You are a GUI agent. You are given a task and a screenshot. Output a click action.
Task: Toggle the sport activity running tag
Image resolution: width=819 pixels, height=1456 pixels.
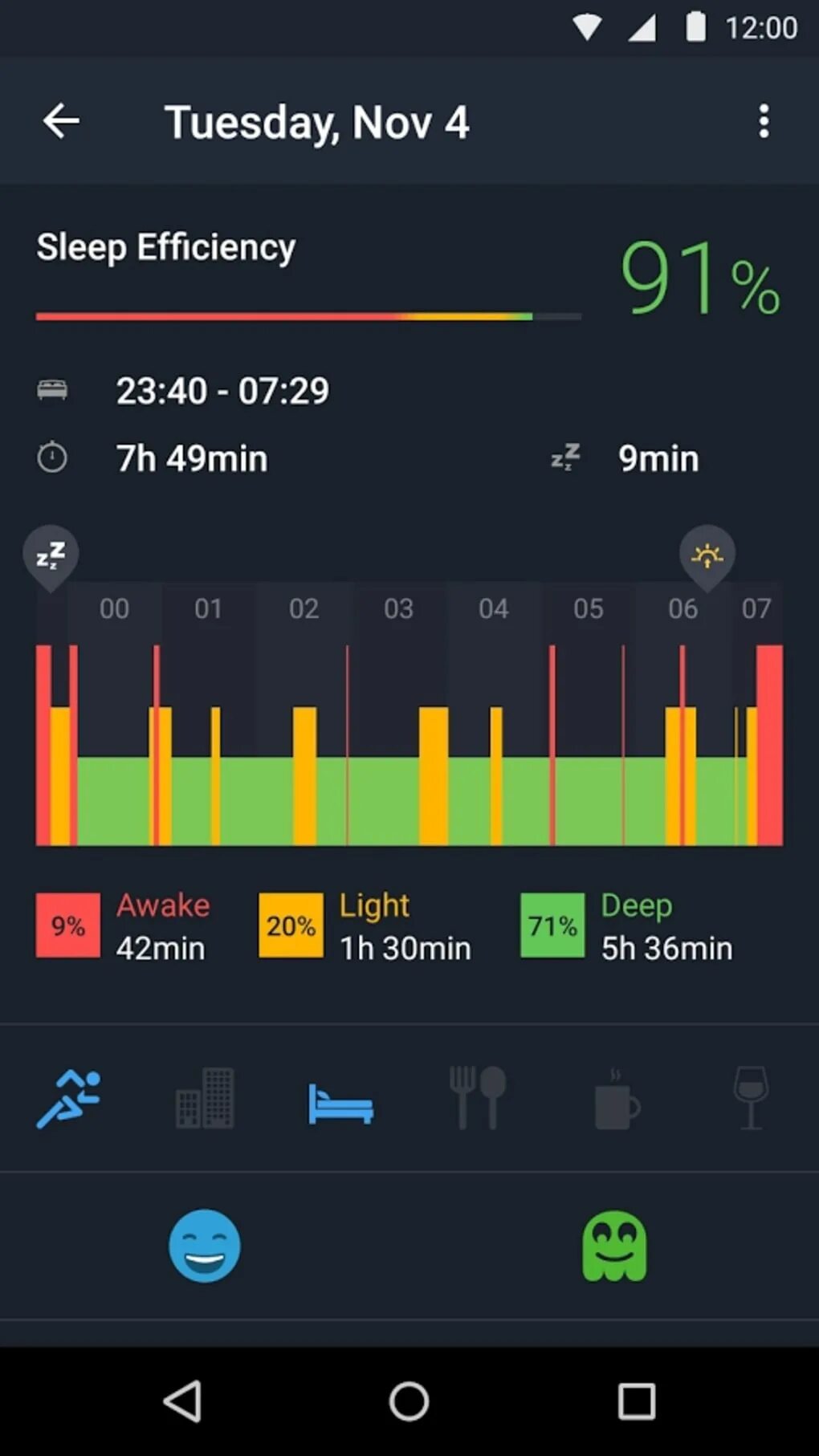[69, 1098]
